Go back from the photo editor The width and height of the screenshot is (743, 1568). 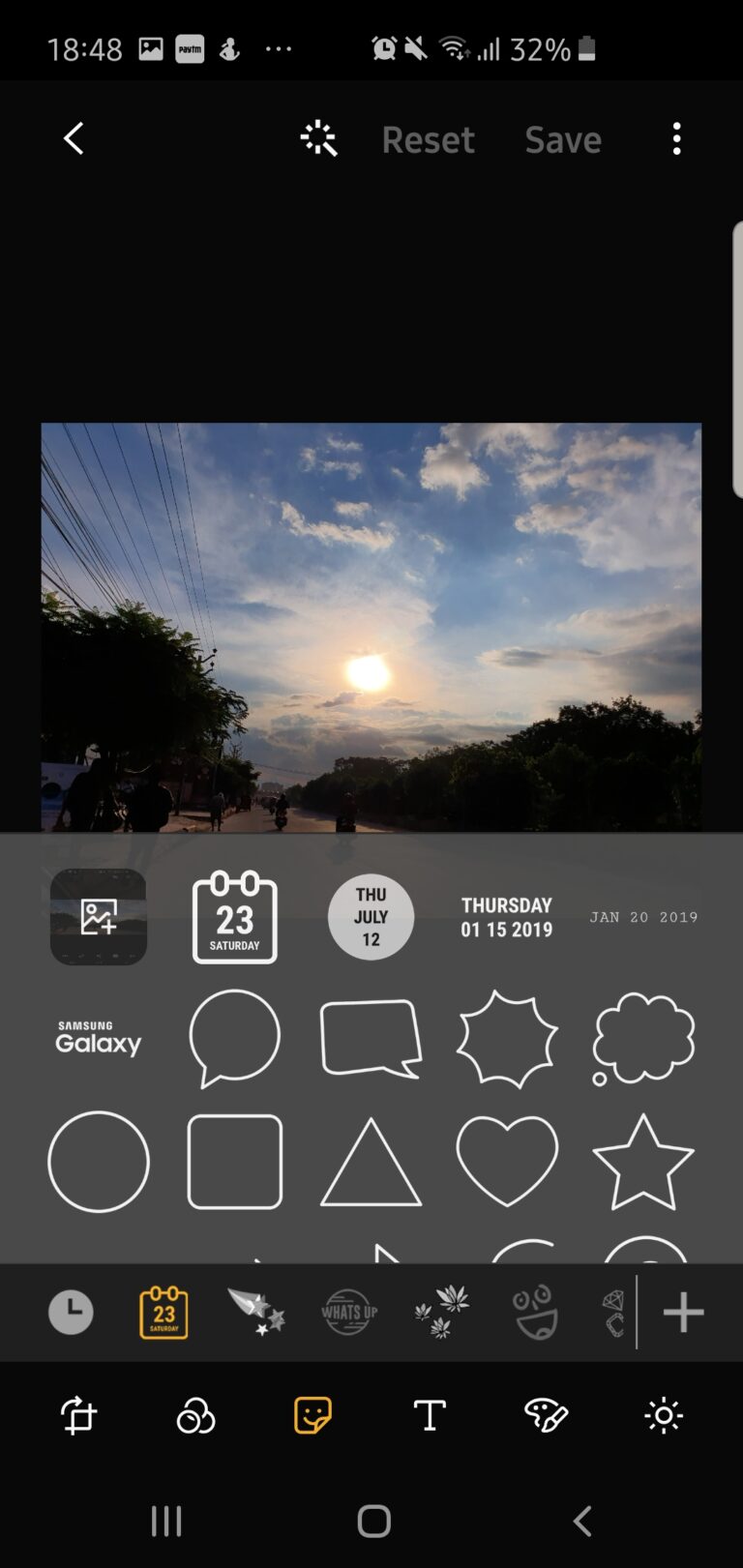click(x=74, y=139)
